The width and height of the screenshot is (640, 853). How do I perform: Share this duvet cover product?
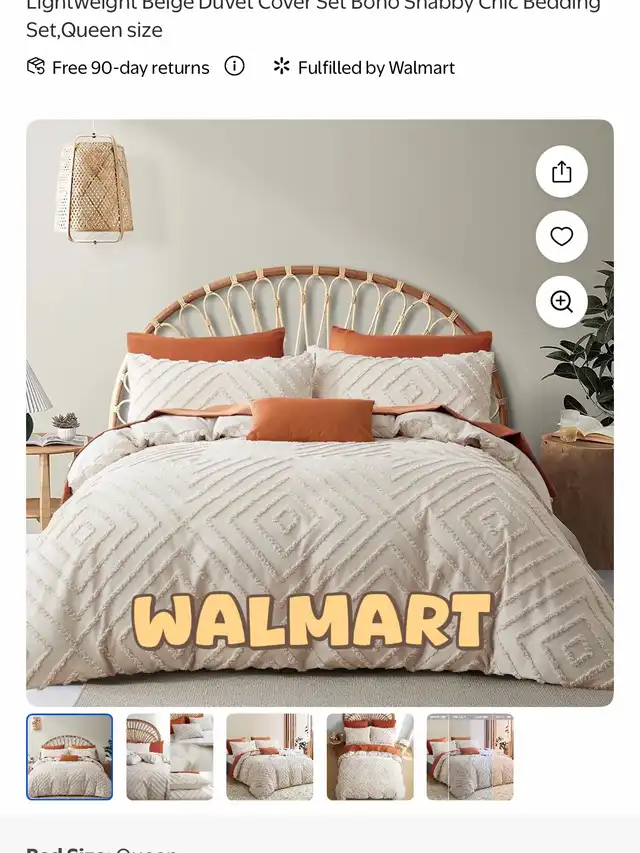(561, 171)
